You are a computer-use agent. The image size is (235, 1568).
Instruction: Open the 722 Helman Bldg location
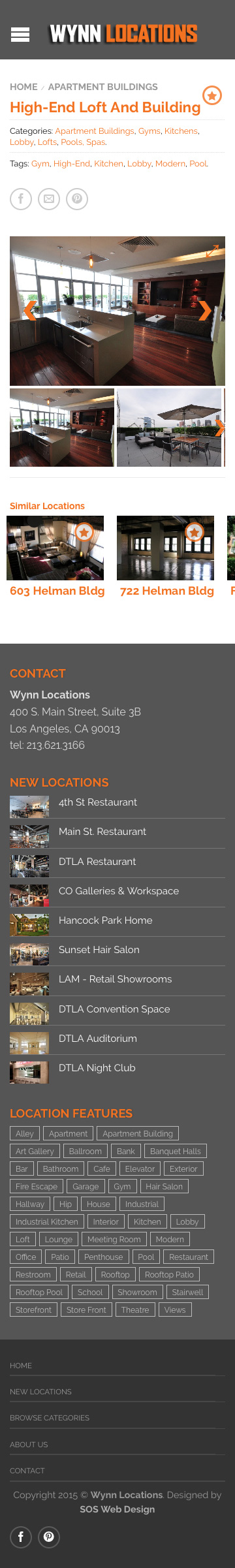(x=167, y=591)
